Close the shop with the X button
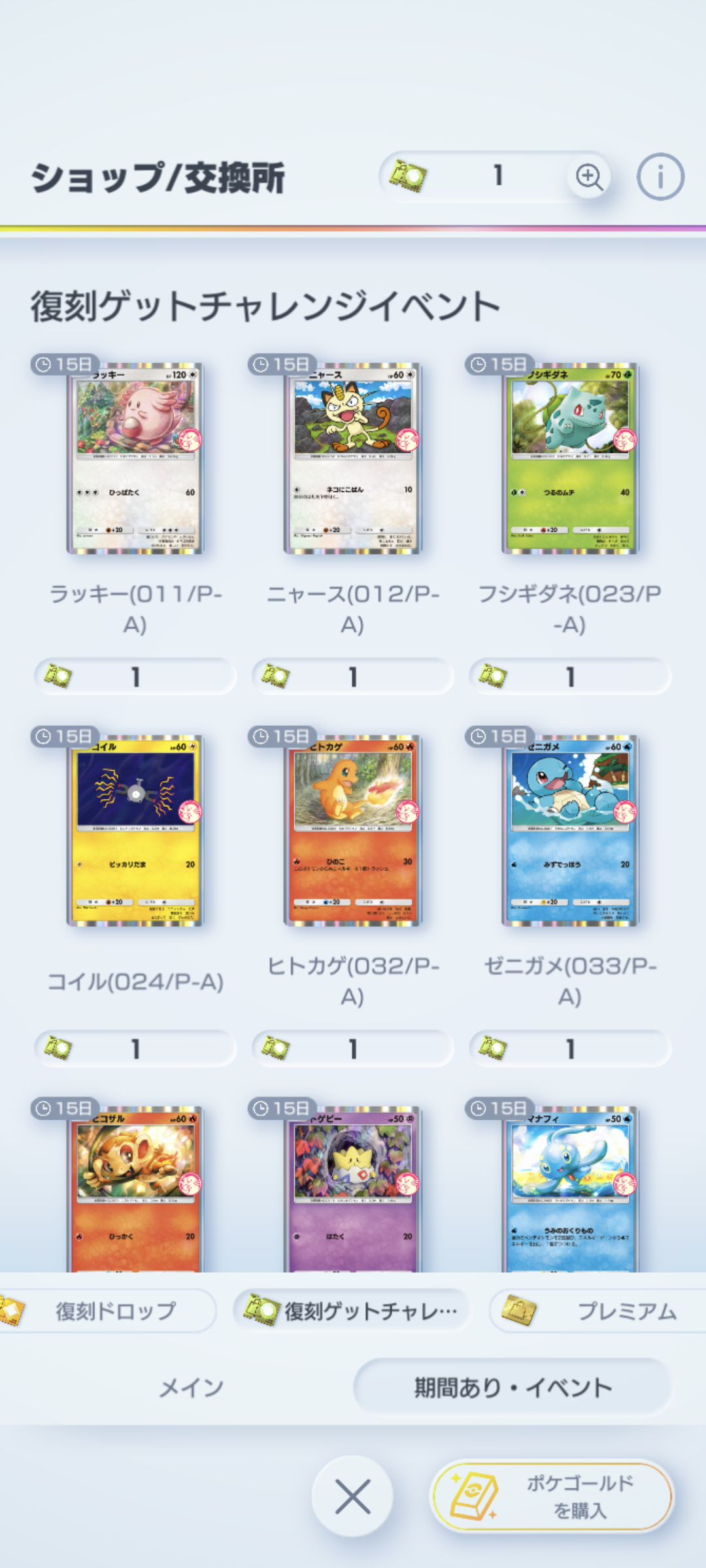Image resolution: width=706 pixels, height=1568 pixels. click(x=352, y=1496)
